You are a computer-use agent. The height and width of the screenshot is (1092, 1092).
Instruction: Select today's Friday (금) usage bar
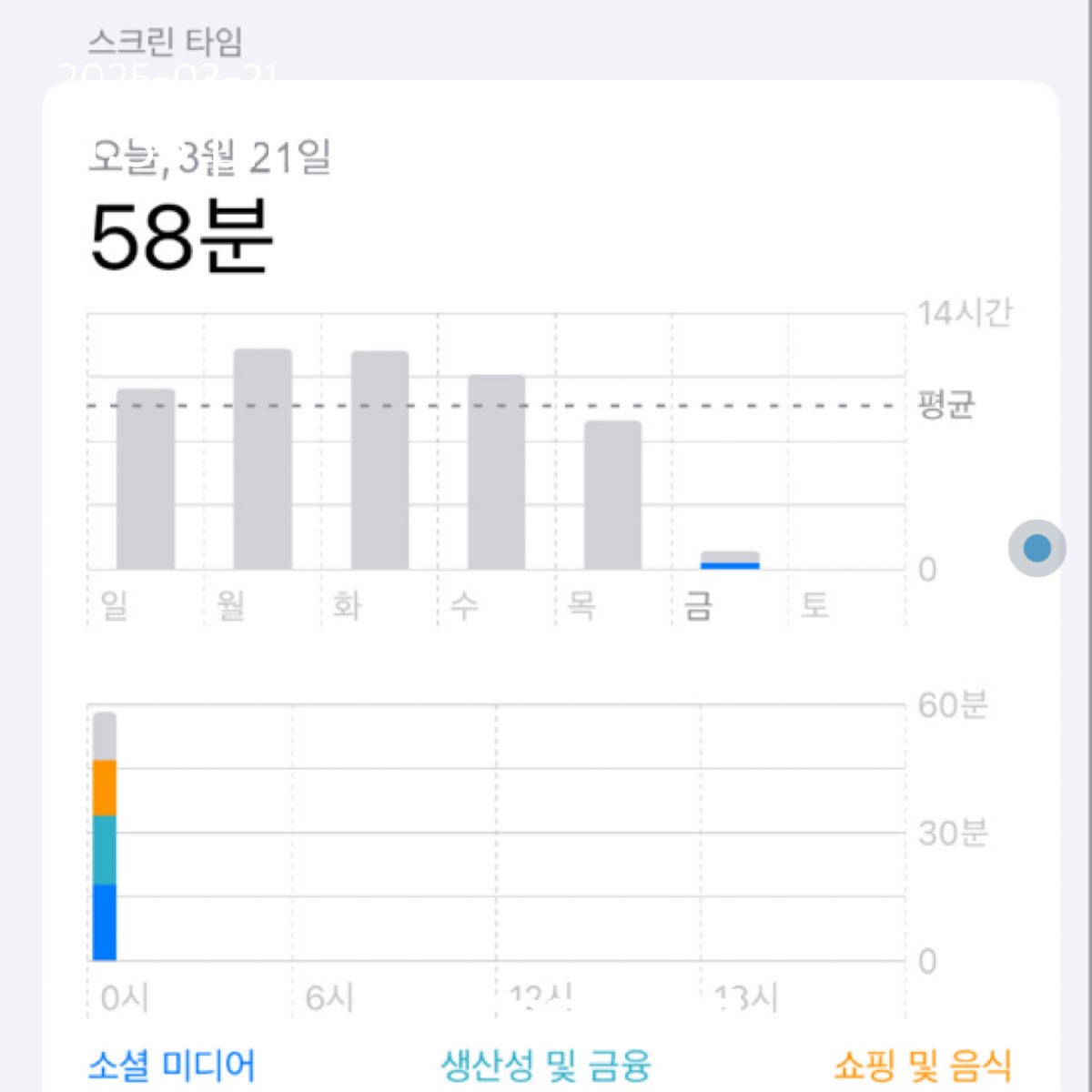click(x=730, y=561)
